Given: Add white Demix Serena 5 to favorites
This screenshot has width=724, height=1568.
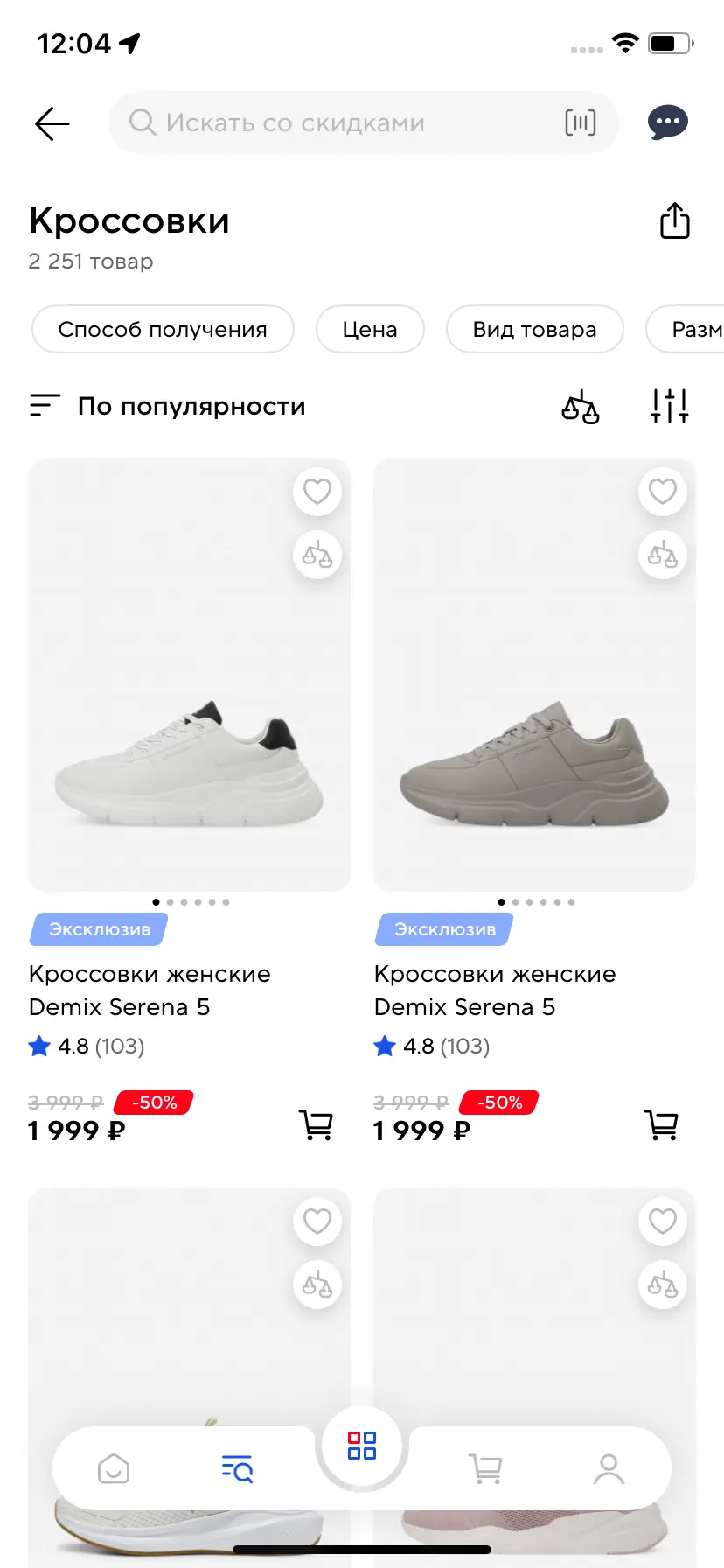Looking at the screenshot, I should click(317, 492).
